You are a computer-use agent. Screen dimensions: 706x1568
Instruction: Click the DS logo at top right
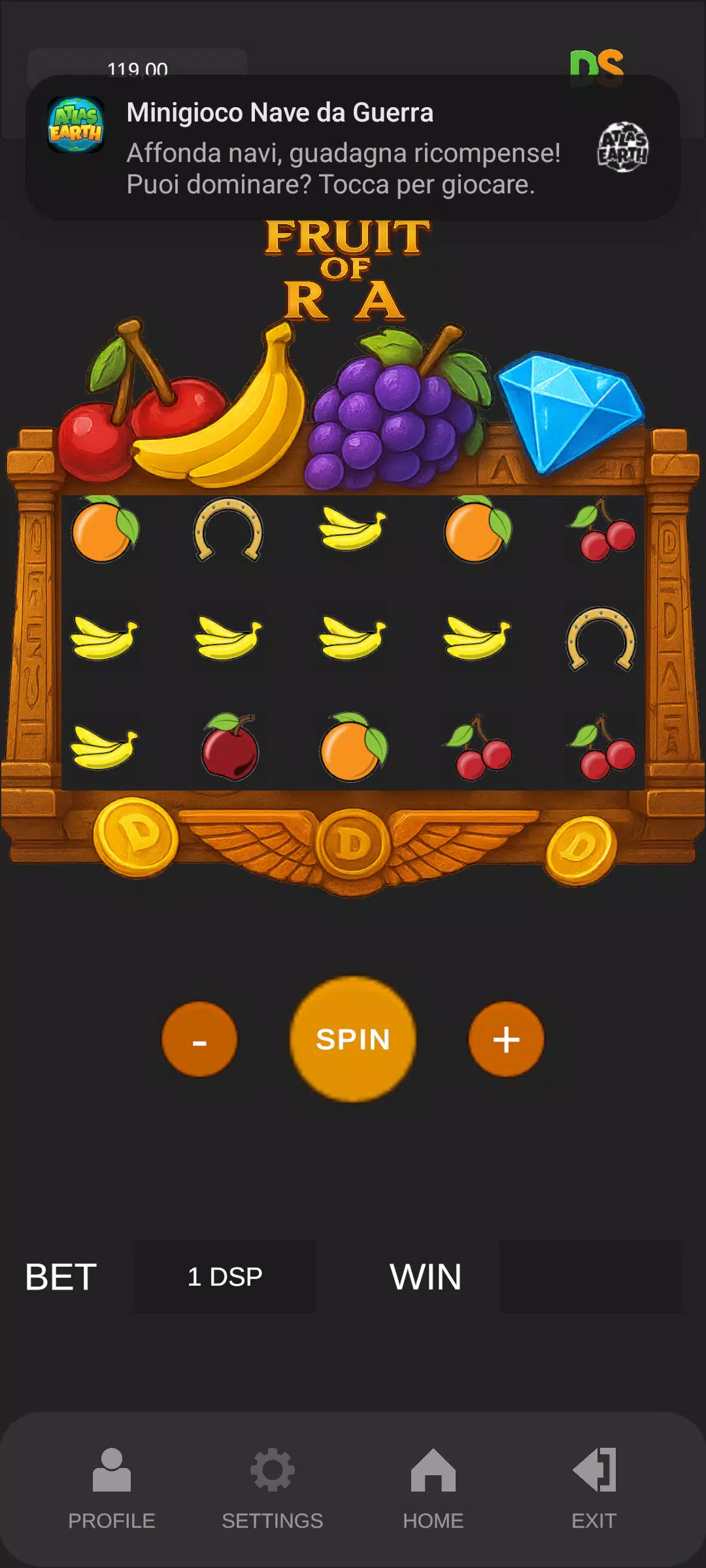click(x=597, y=61)
